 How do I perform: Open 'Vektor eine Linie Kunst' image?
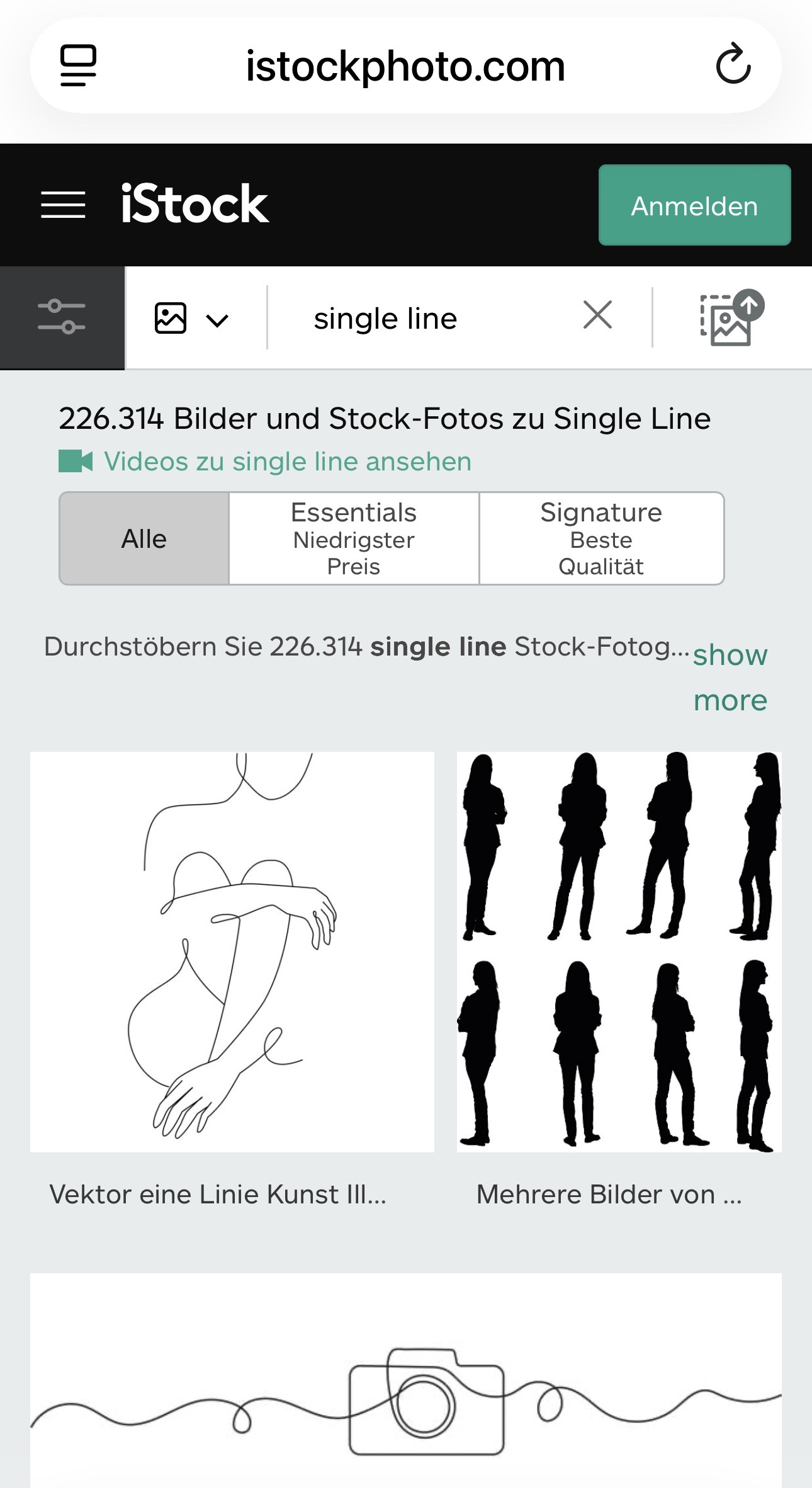point(232,952)
